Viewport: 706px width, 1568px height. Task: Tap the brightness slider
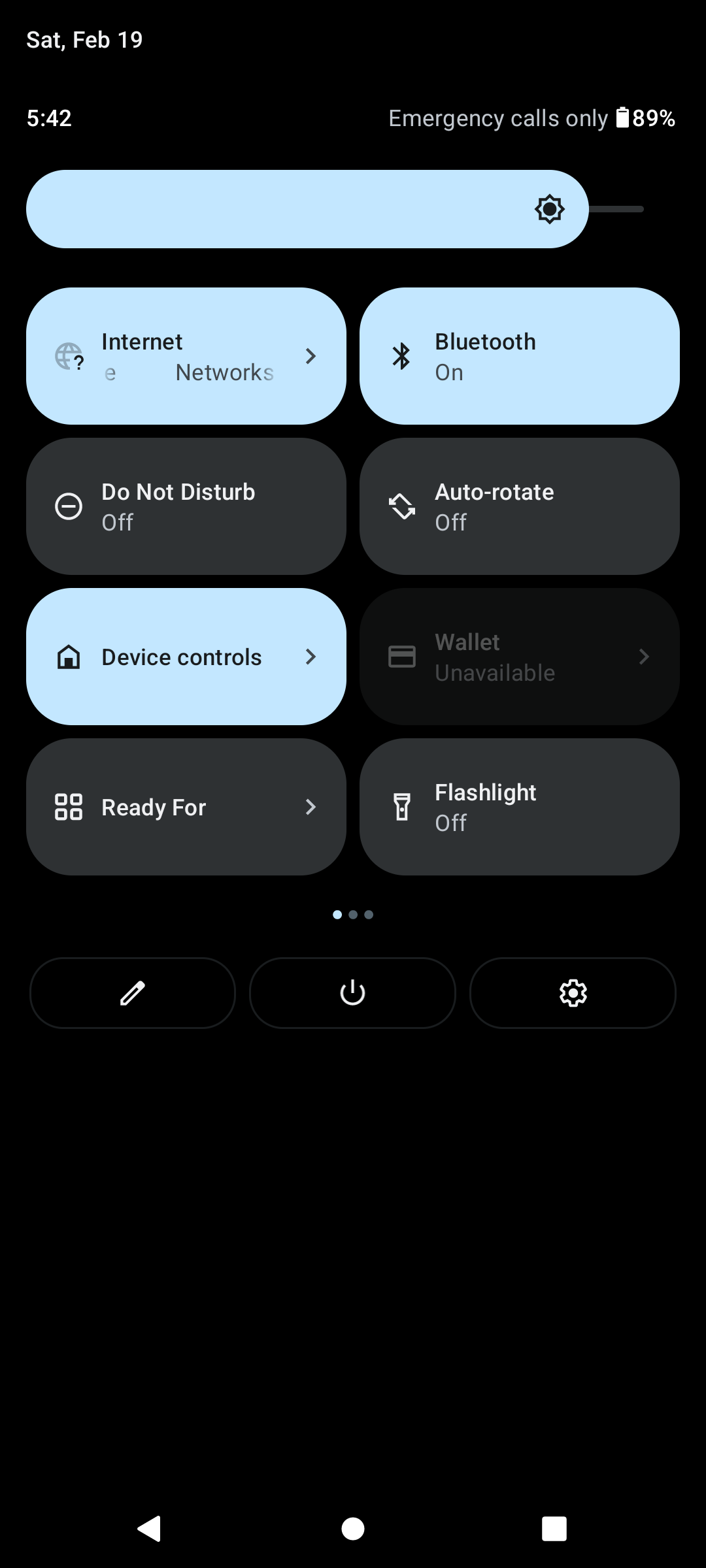coord(335,209)
